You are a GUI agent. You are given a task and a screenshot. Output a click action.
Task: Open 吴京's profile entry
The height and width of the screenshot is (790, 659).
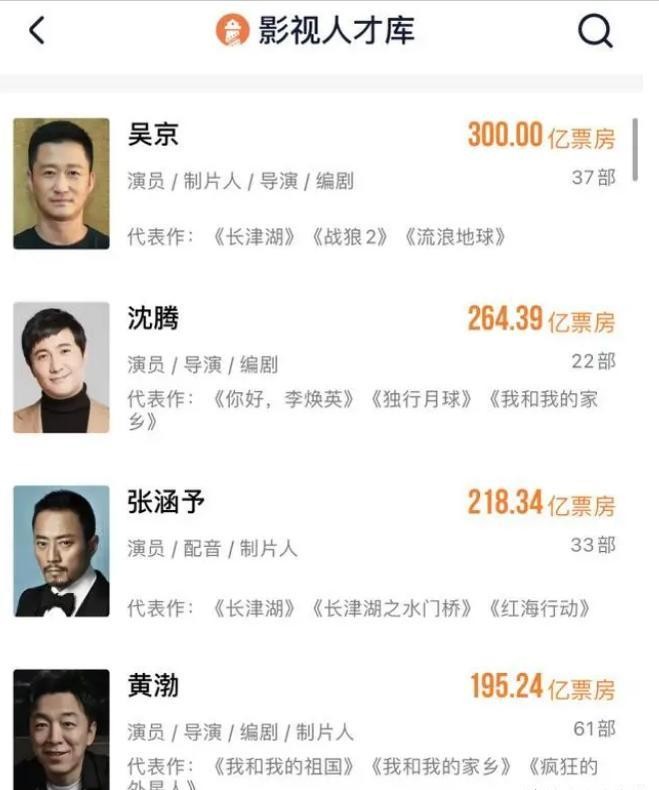(x=154, y=135)
